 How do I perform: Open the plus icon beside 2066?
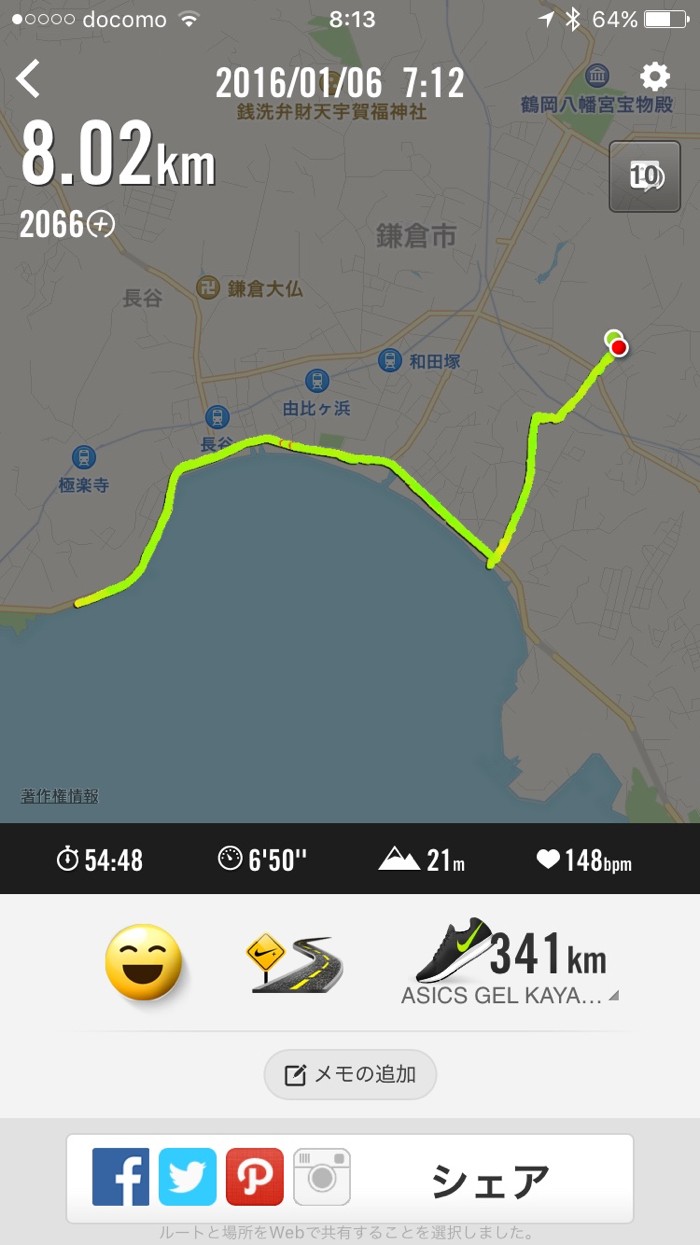click(101, 225)
